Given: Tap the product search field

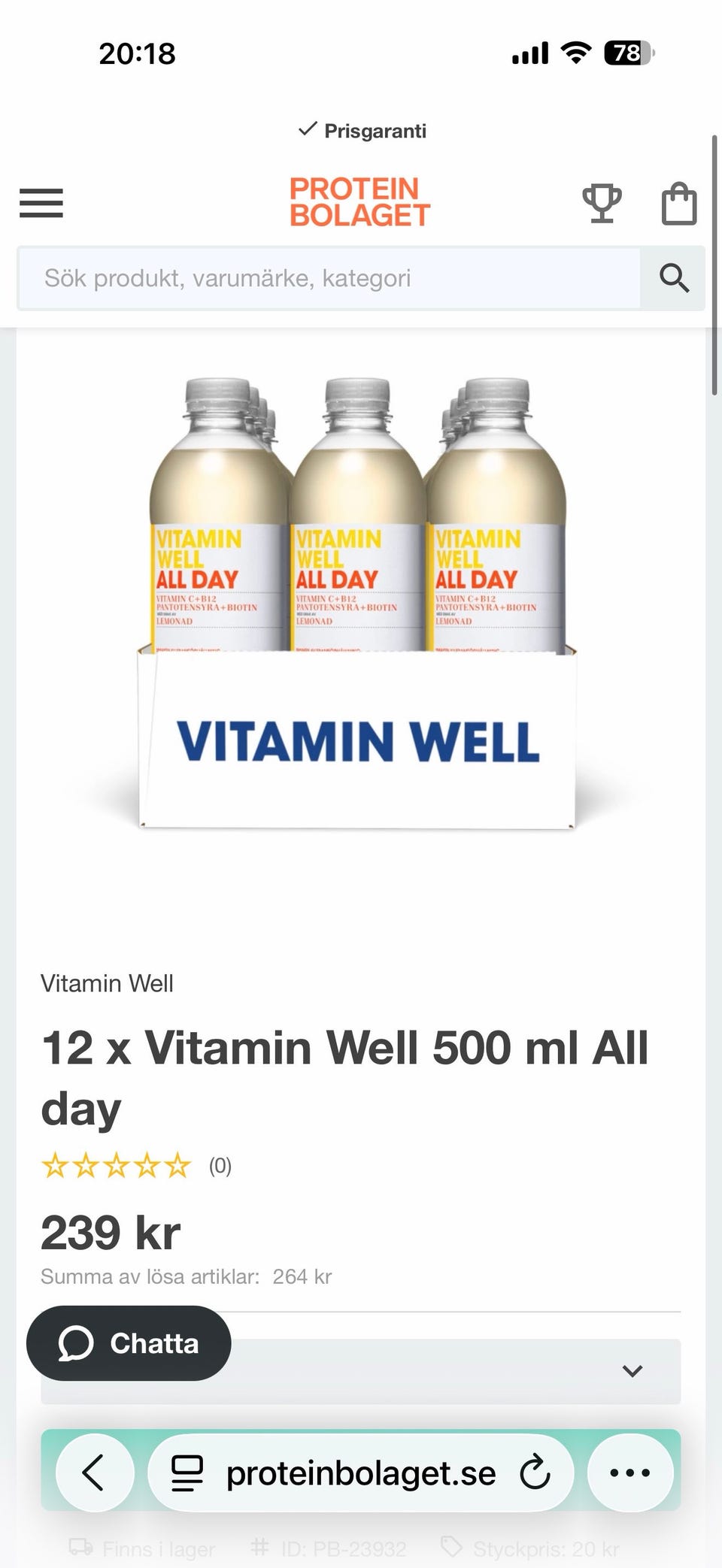Looking at the screenshot, I should (329, 278).
